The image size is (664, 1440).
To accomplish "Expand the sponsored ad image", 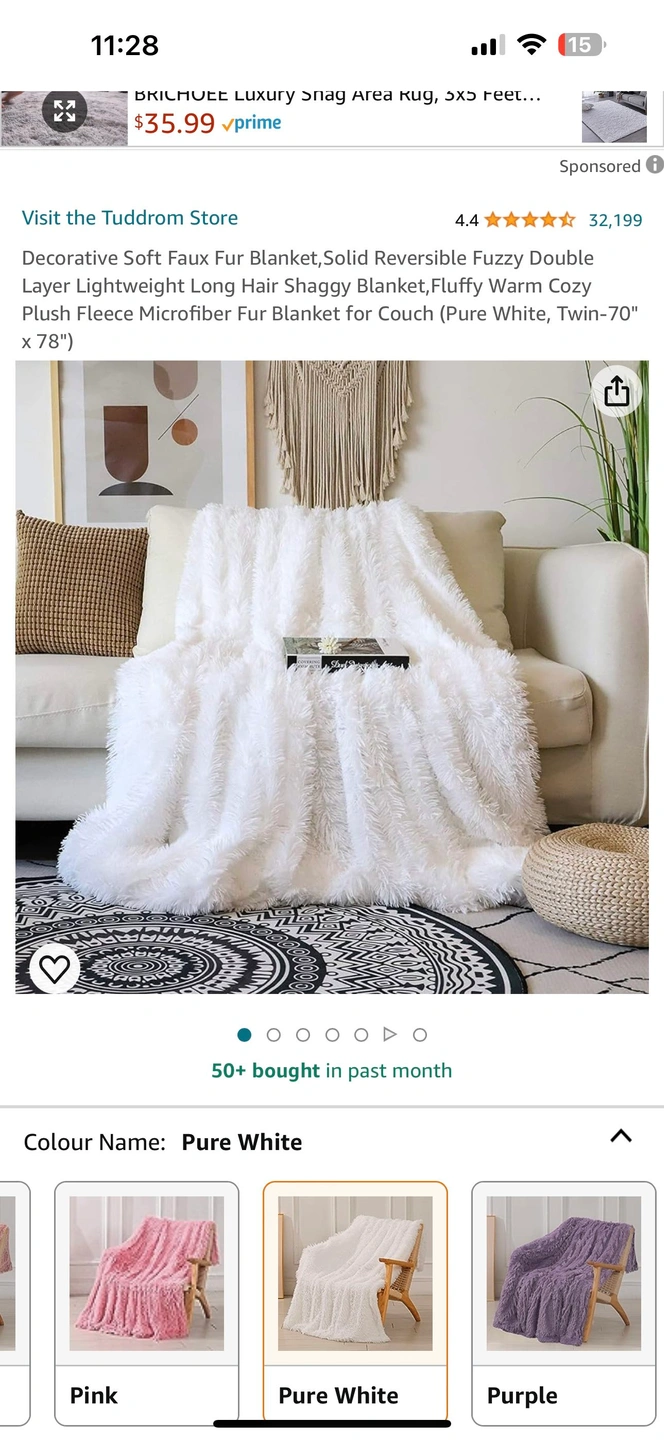I will pyautogui.click(x=65, y=111).
